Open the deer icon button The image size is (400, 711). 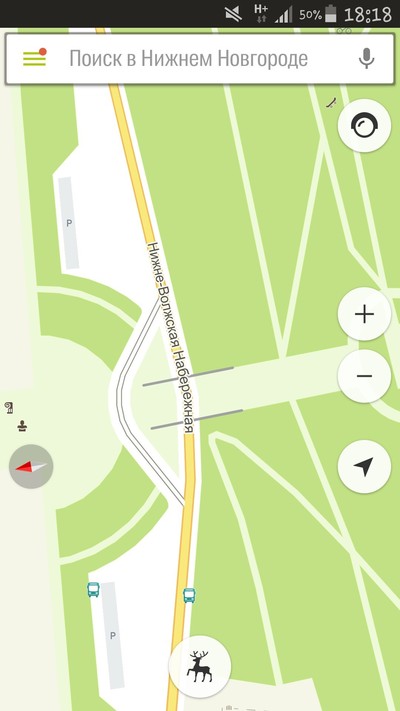(x=200, y=667)
